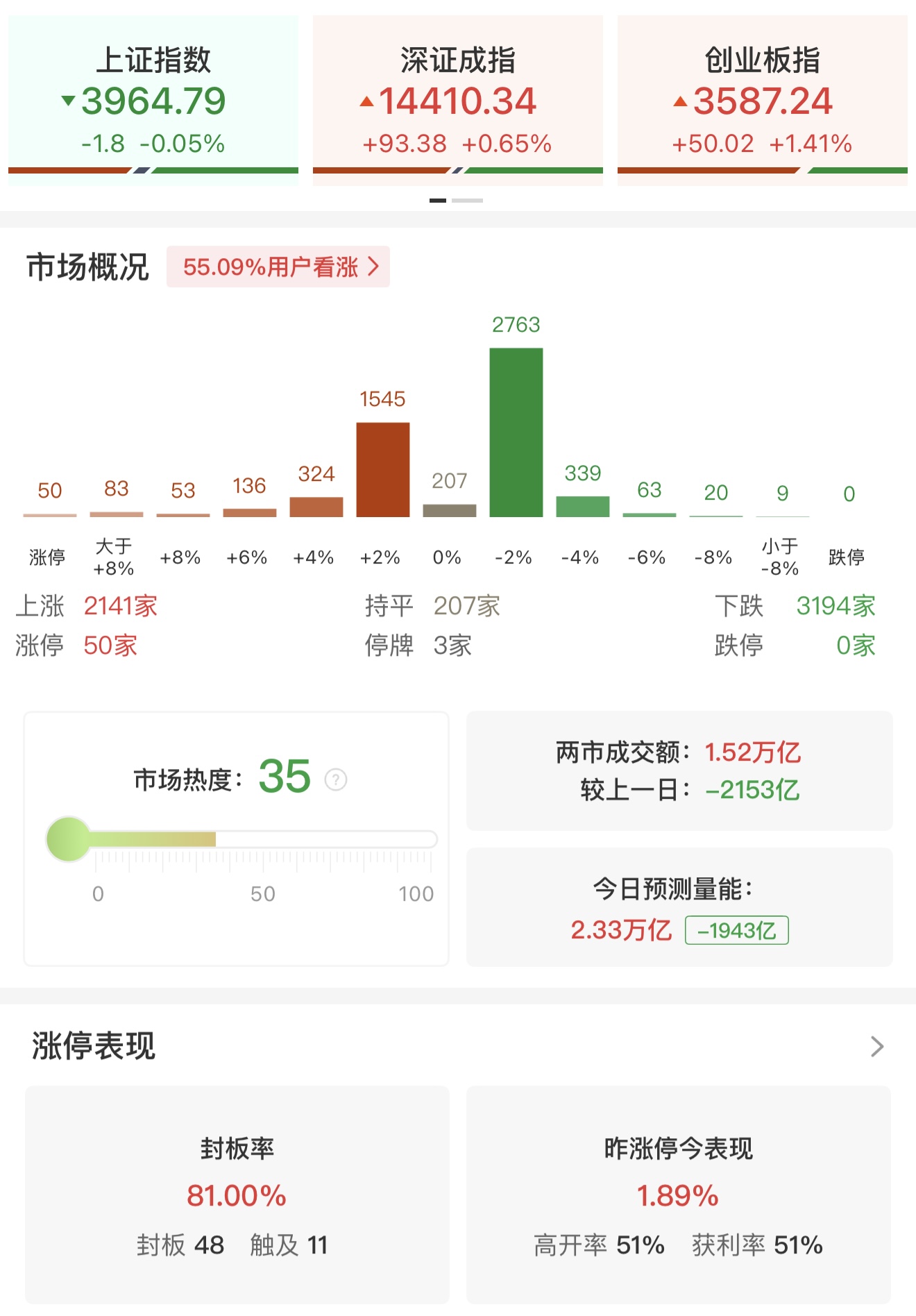Expand 涨停表现 section with the arrow
The width and height of the screenshot is (916, 1316).
pos(877,1046)
